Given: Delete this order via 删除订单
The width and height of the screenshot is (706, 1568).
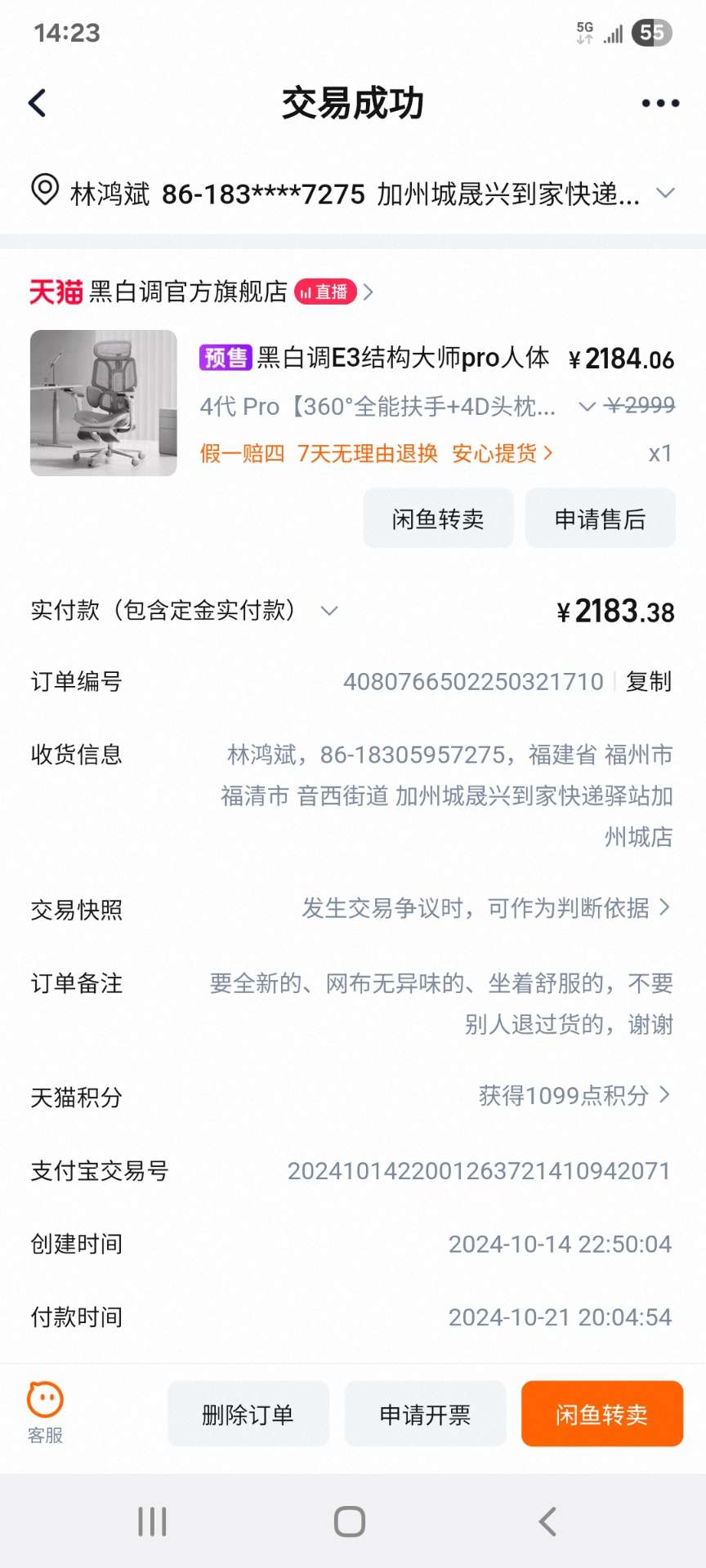Looking at the screenshot, I should pyautogui.click(x=248, y=1414).
